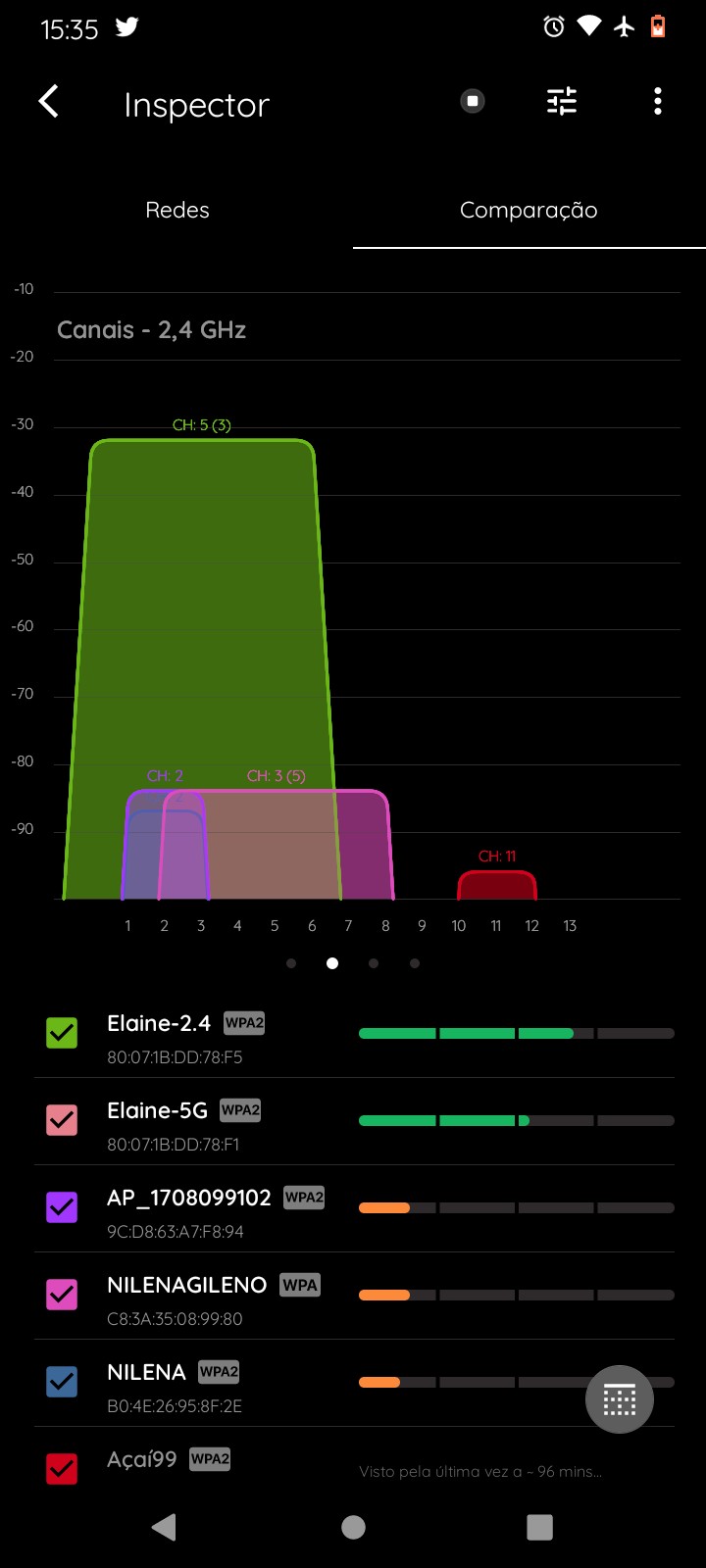
Task: Toggle the NILENAGILENO checkbox
Action: [x=62, y=1295]
